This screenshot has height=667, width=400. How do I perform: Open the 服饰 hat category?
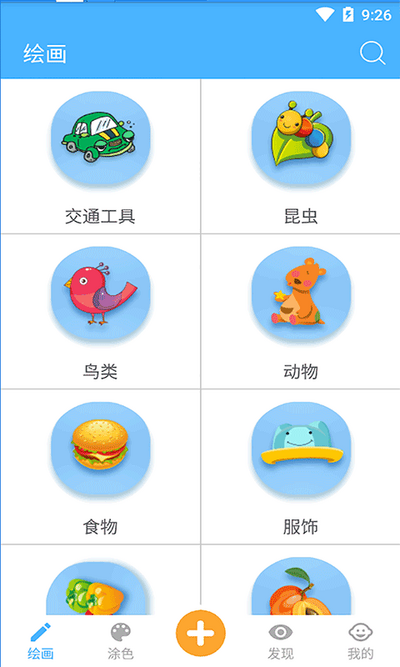(x=301, y=467)
